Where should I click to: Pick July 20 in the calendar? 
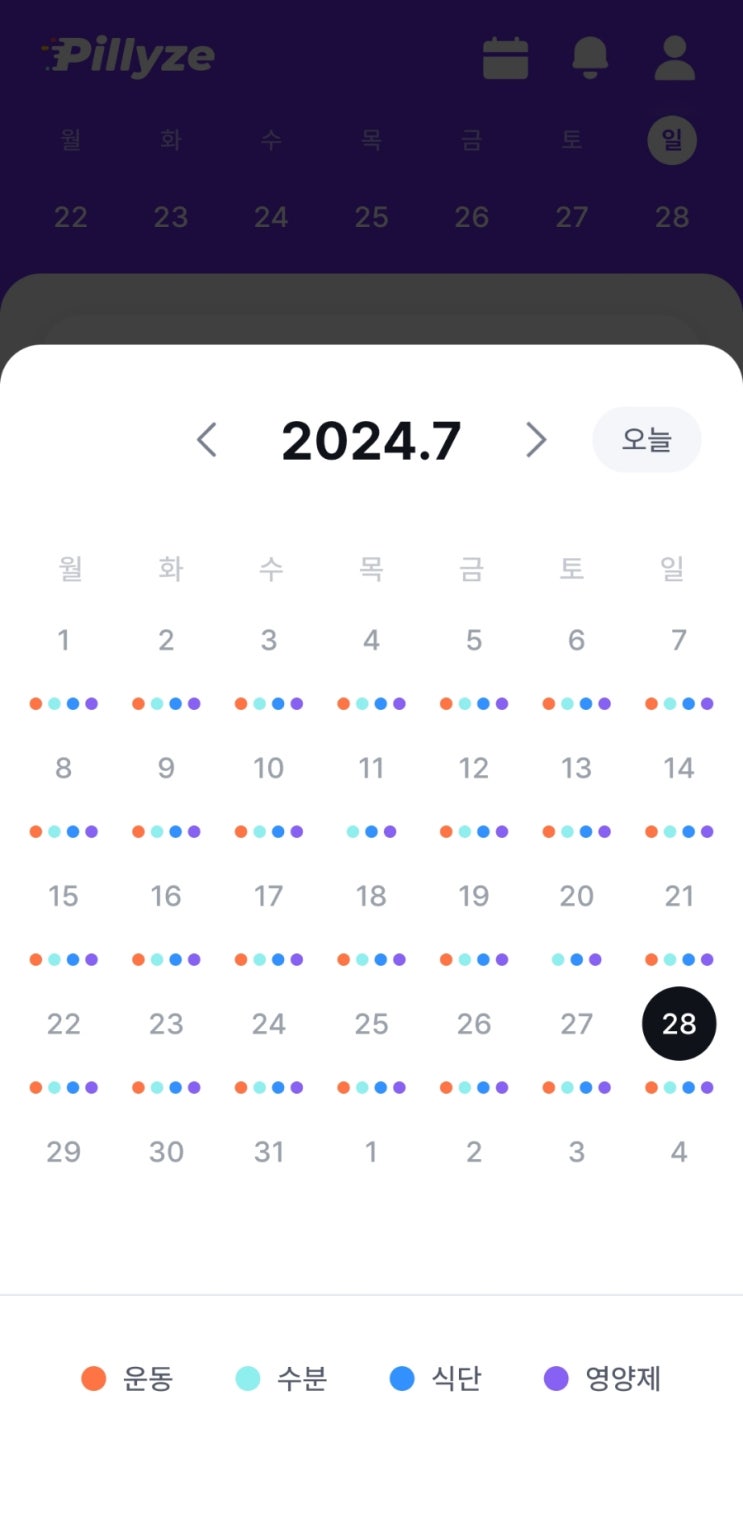click(576, 896)
